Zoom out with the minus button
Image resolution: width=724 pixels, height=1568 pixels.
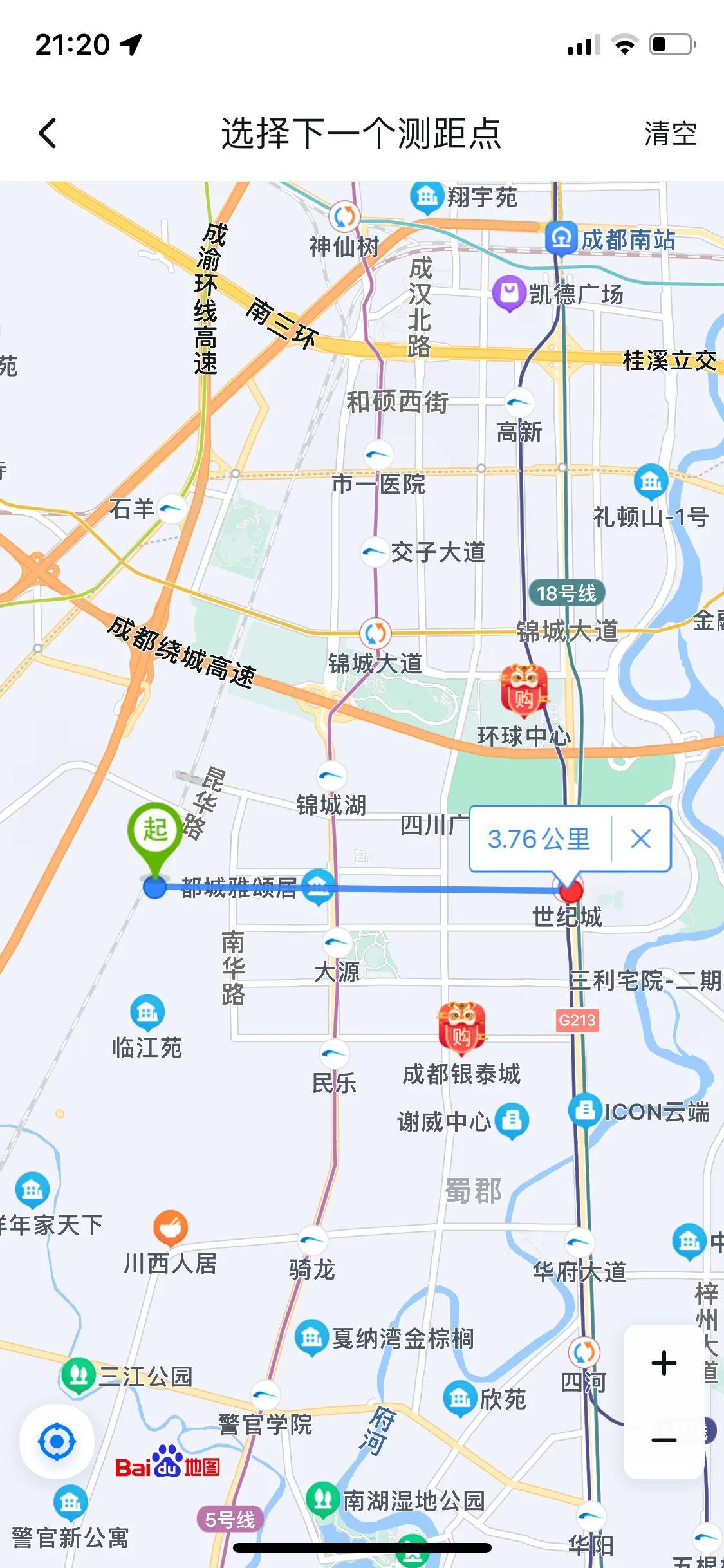point(664,1440)
